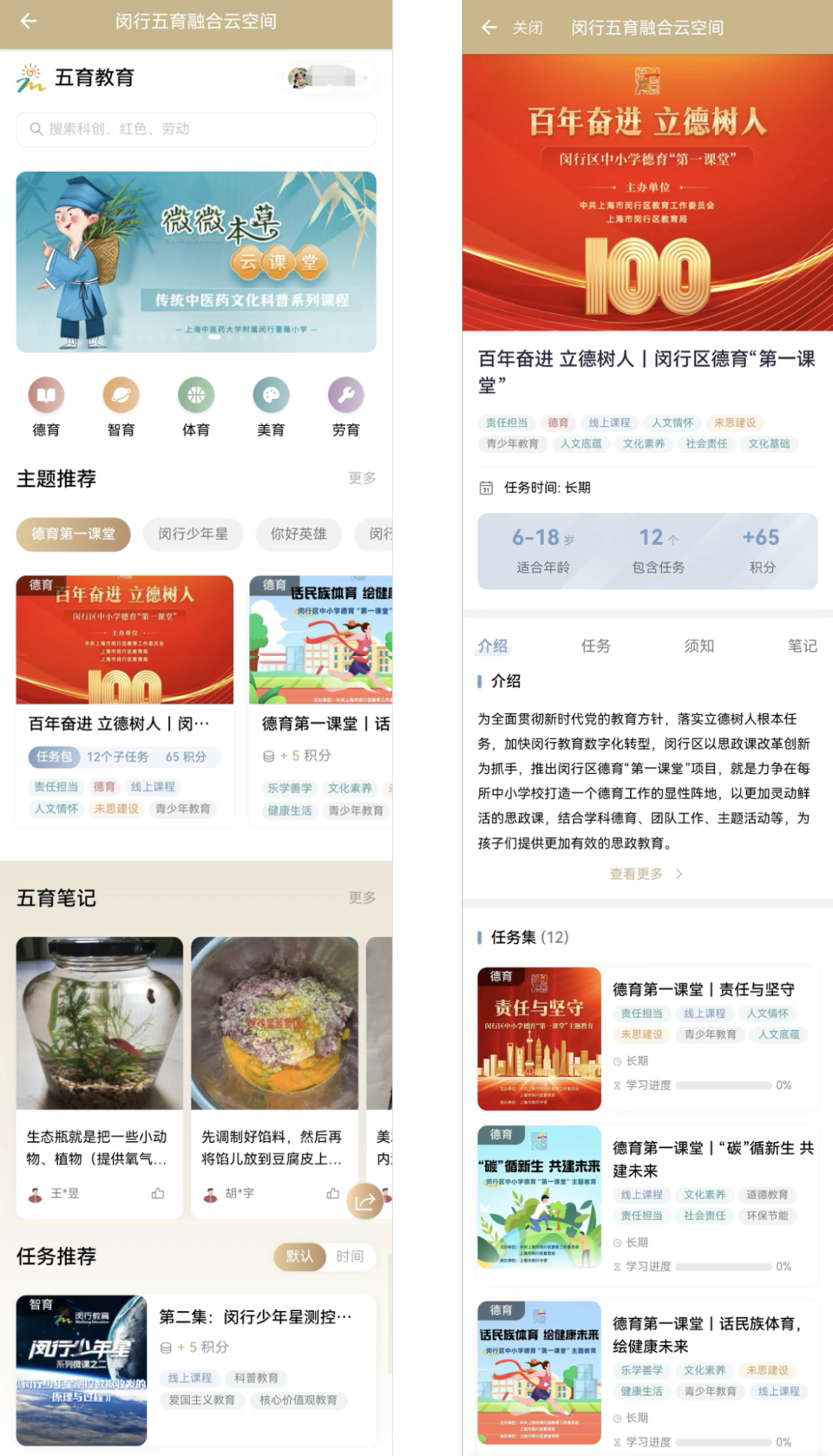Open the 微微本草云课堂 banner
The height and width of the screenshot is (1456, 833).
pyautogui.click(x=196, y=262)
